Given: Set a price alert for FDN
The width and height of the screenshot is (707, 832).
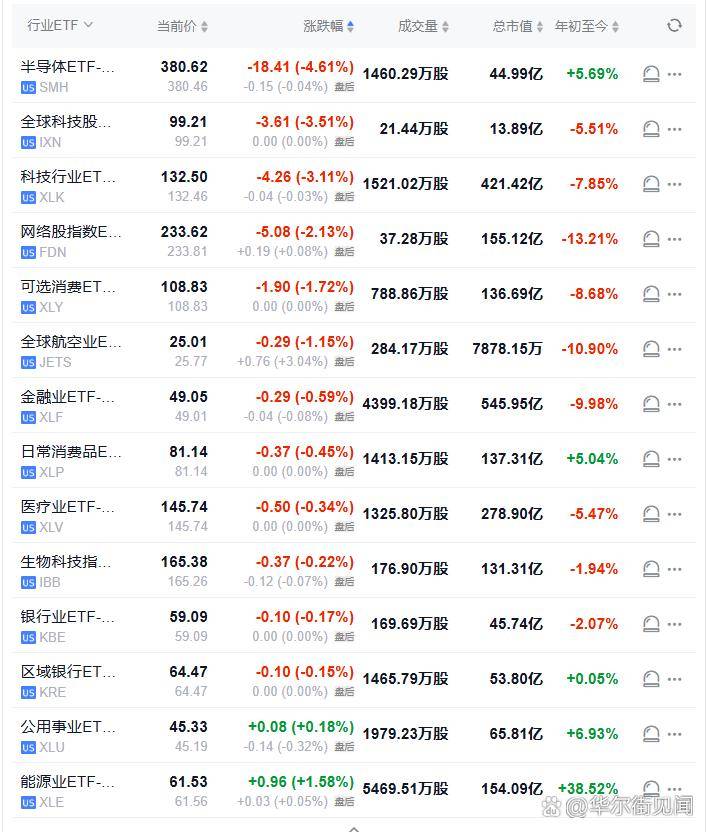Looking at the screenshot, I should (x=650, y=239).
